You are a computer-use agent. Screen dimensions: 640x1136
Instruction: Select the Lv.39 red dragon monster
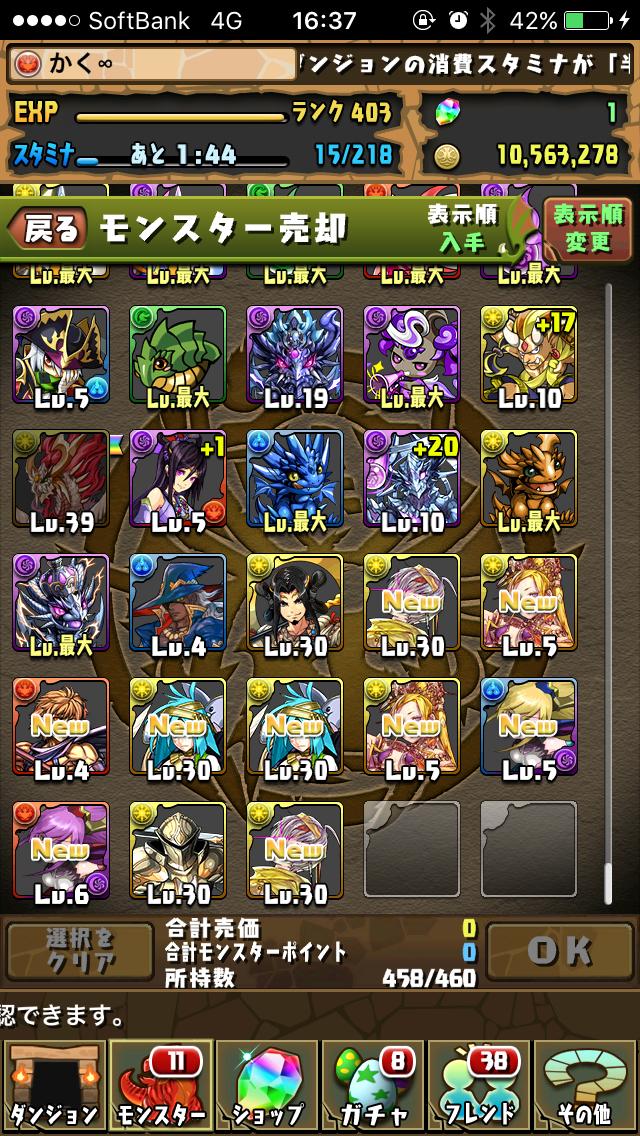coord(61,477)
